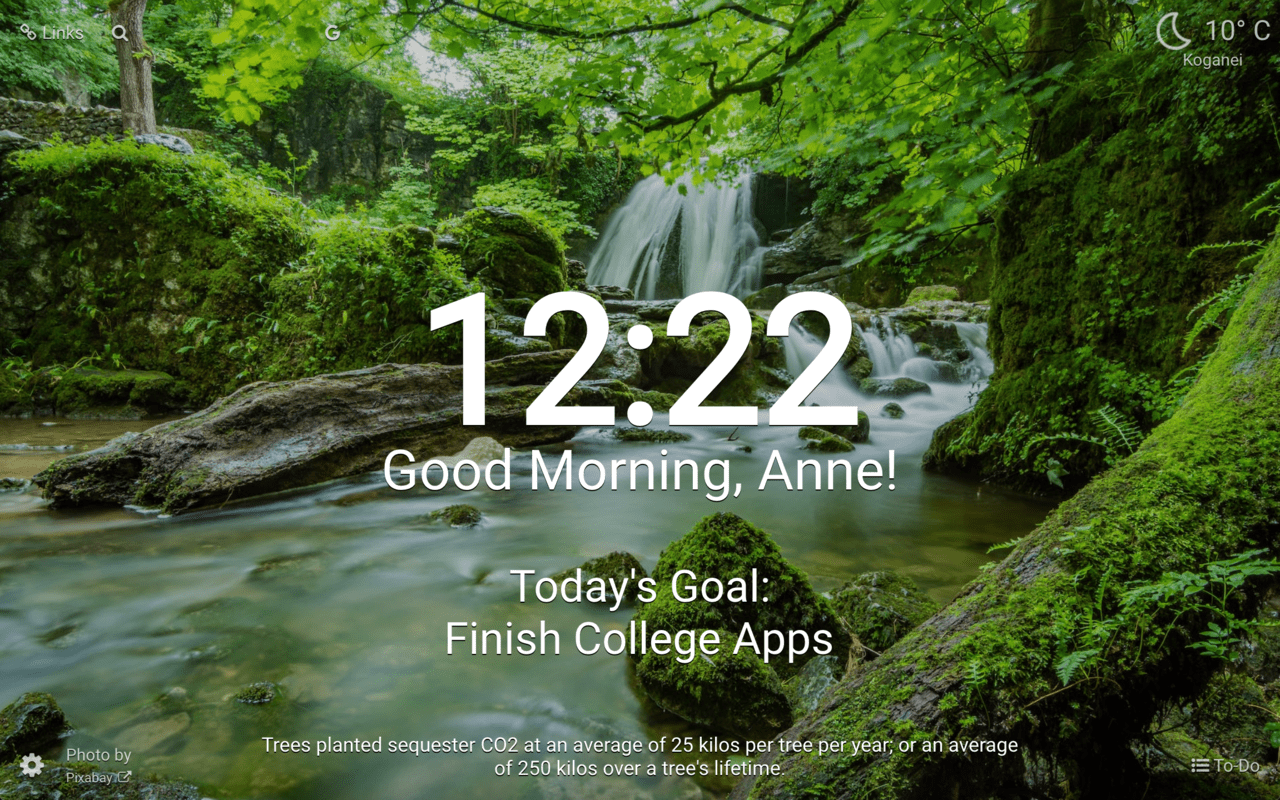Open the settings gear

[32, 765]
